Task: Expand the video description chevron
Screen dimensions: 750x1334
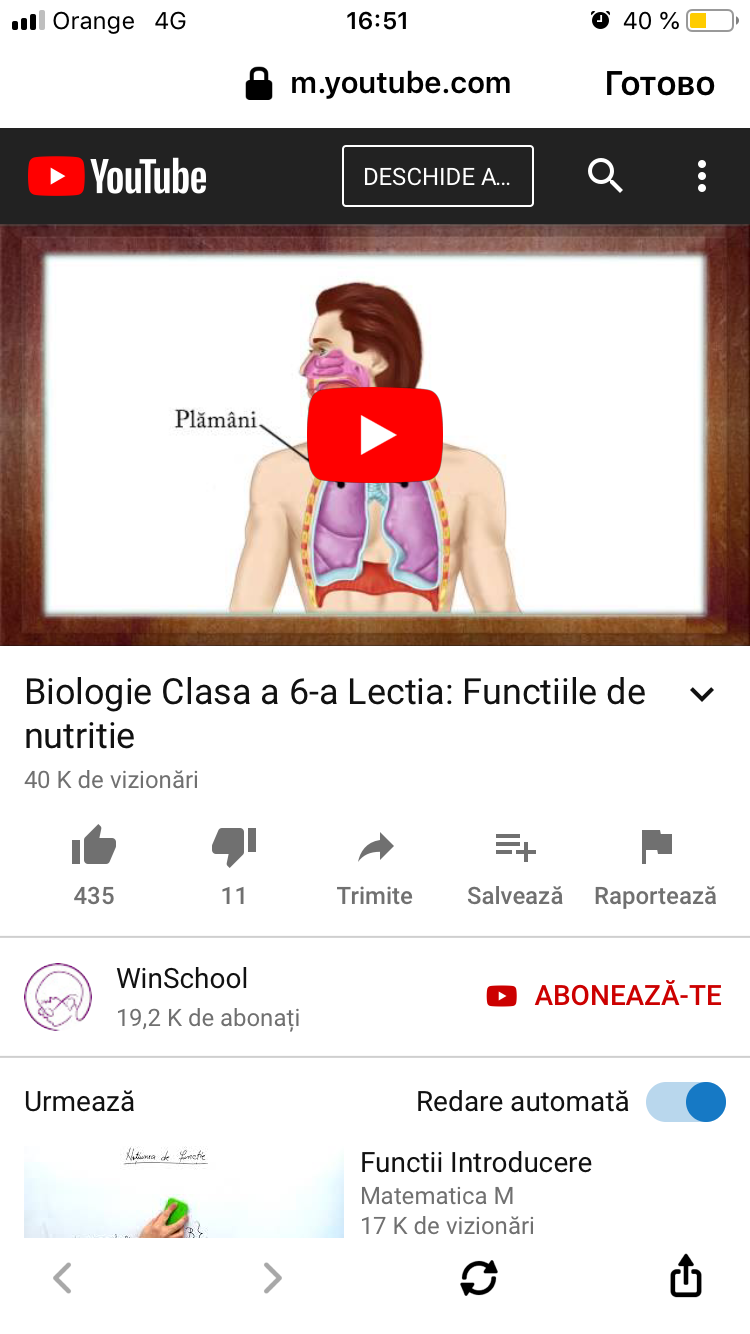Action: pyautogui.click(x=703, y=694)
